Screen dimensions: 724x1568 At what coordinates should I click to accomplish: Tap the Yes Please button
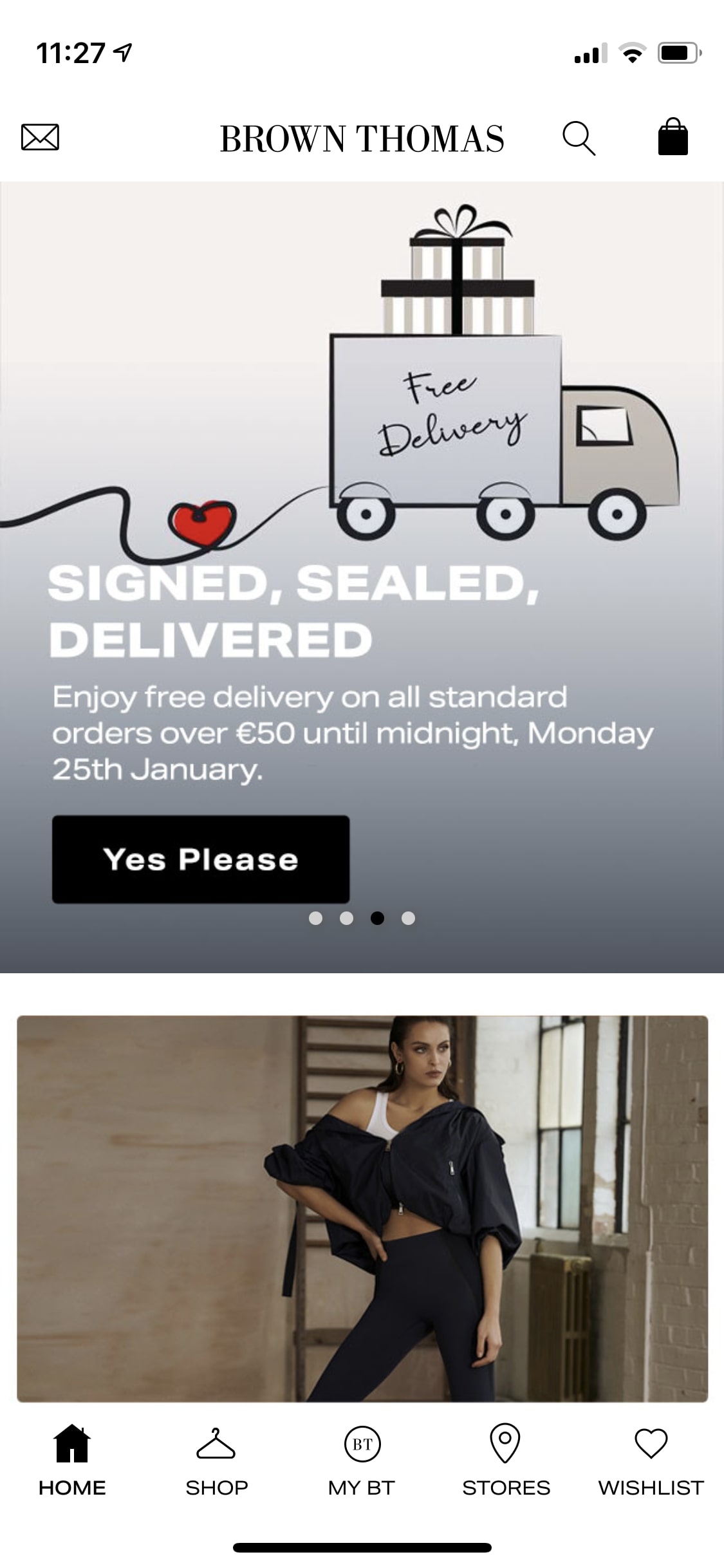tap(201, 859)
